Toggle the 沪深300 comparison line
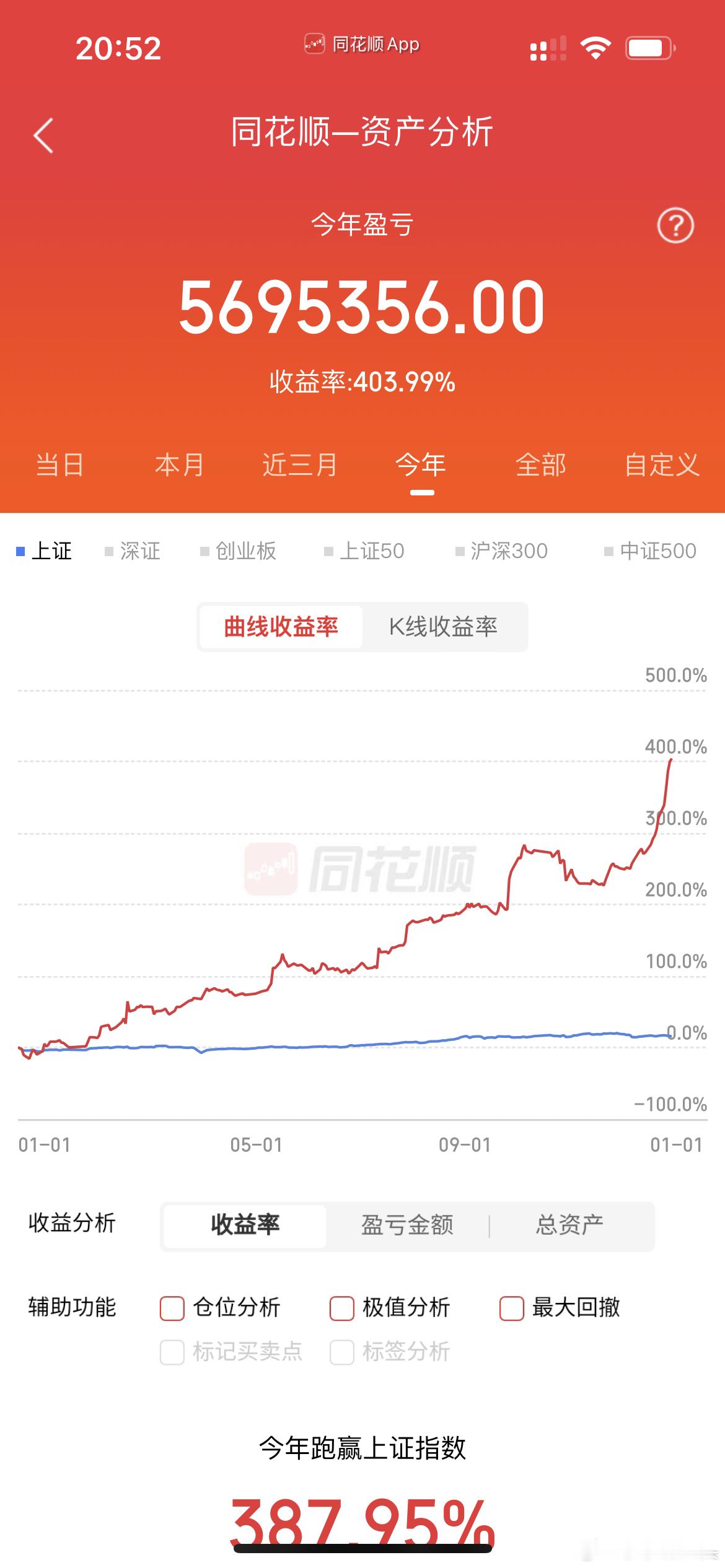This screenshot has height=1568, width=725. pos(504,551)
